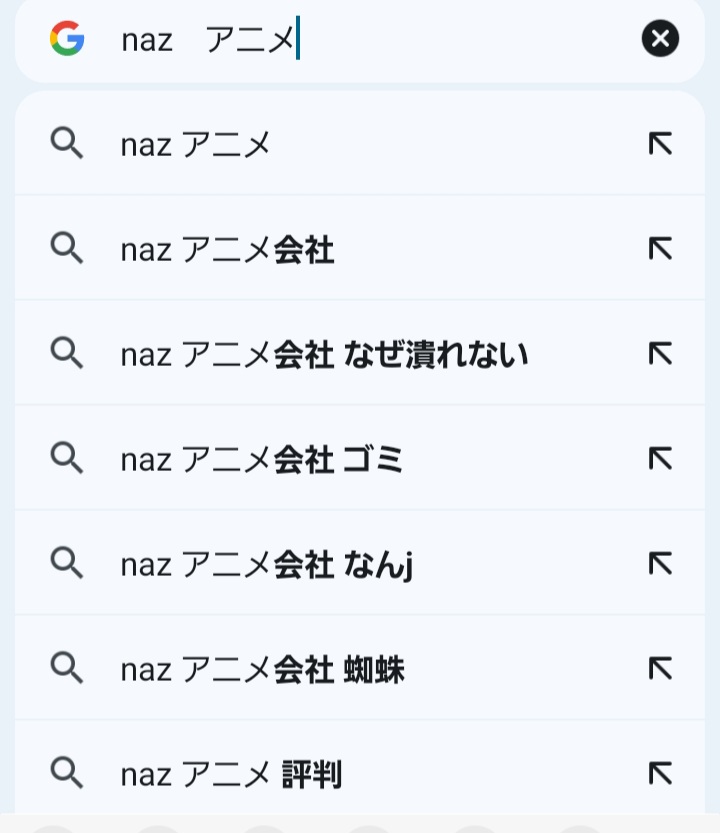This screenshot has width=720, height=833.
Task: Clear the search text with the X button
Action: pos(660,40)
